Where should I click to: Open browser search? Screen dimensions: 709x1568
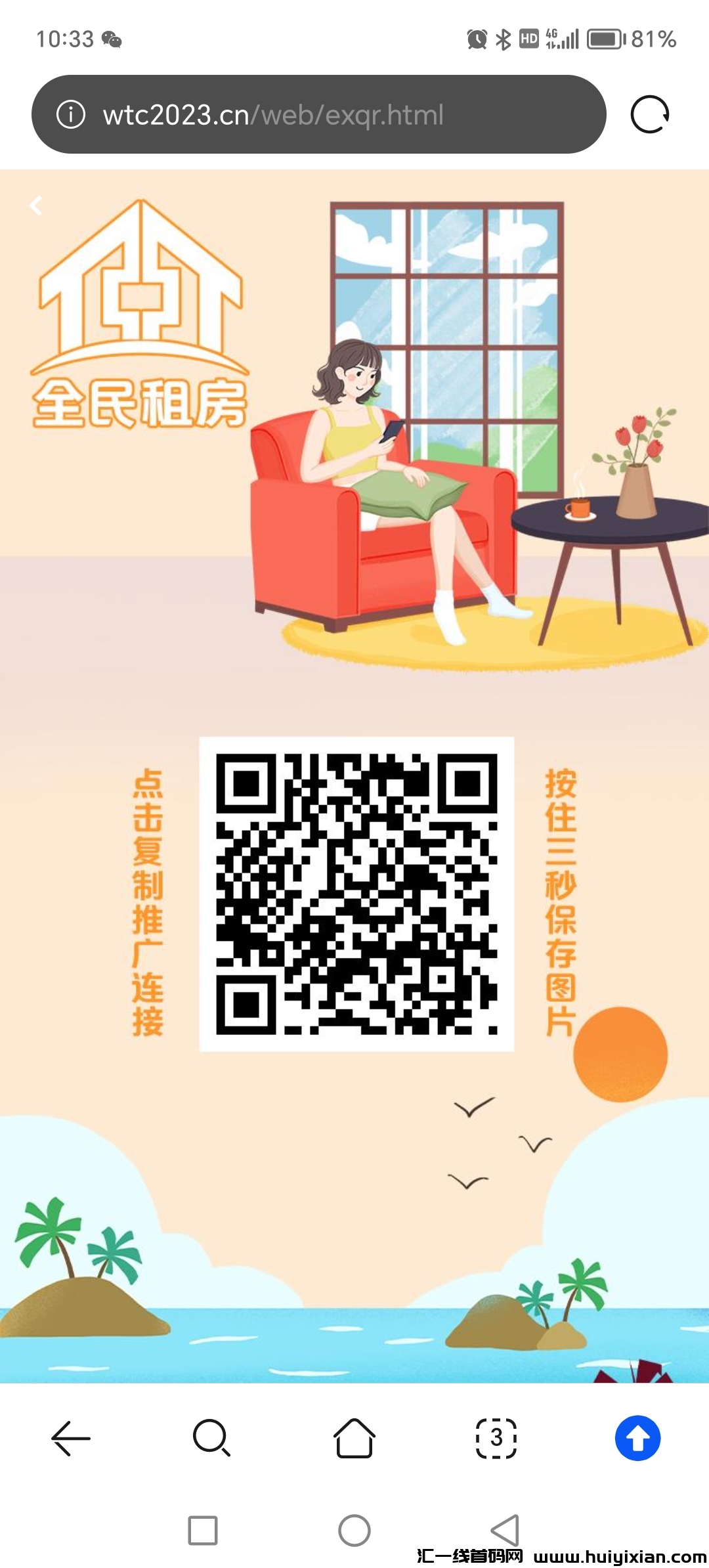pos(211,1438)
